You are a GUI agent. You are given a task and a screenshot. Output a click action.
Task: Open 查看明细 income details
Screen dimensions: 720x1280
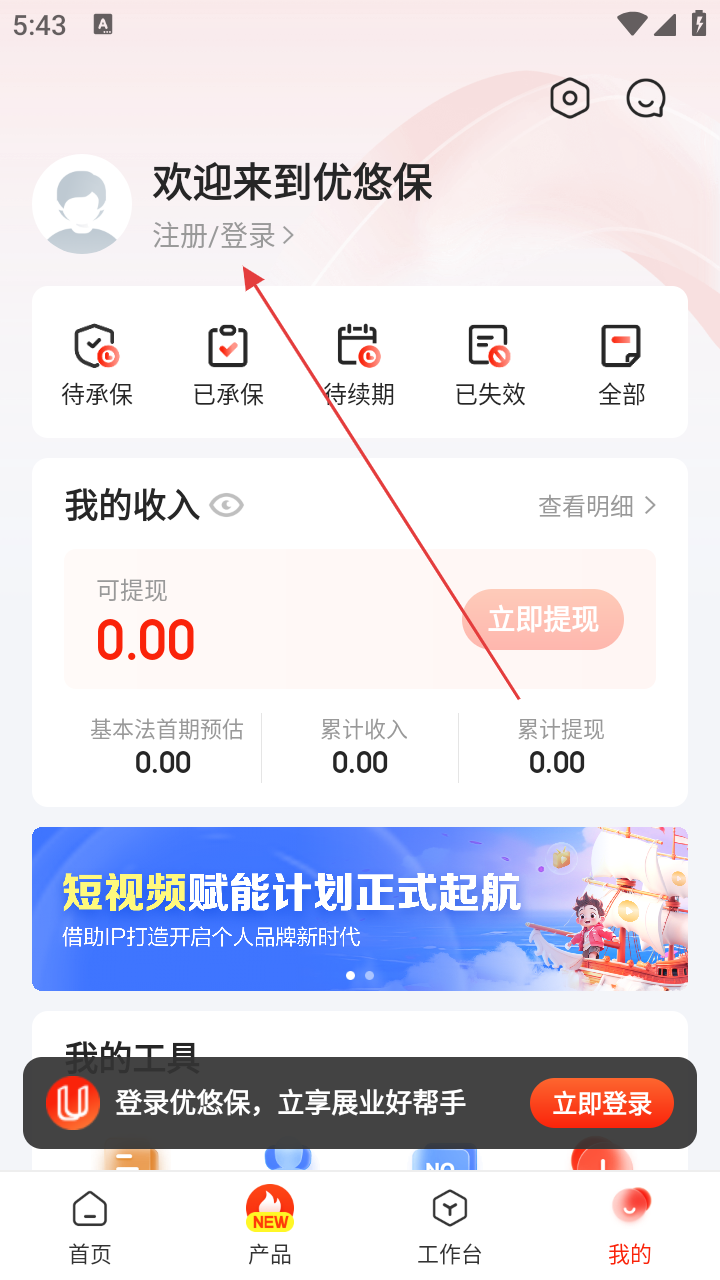[597, 506]
